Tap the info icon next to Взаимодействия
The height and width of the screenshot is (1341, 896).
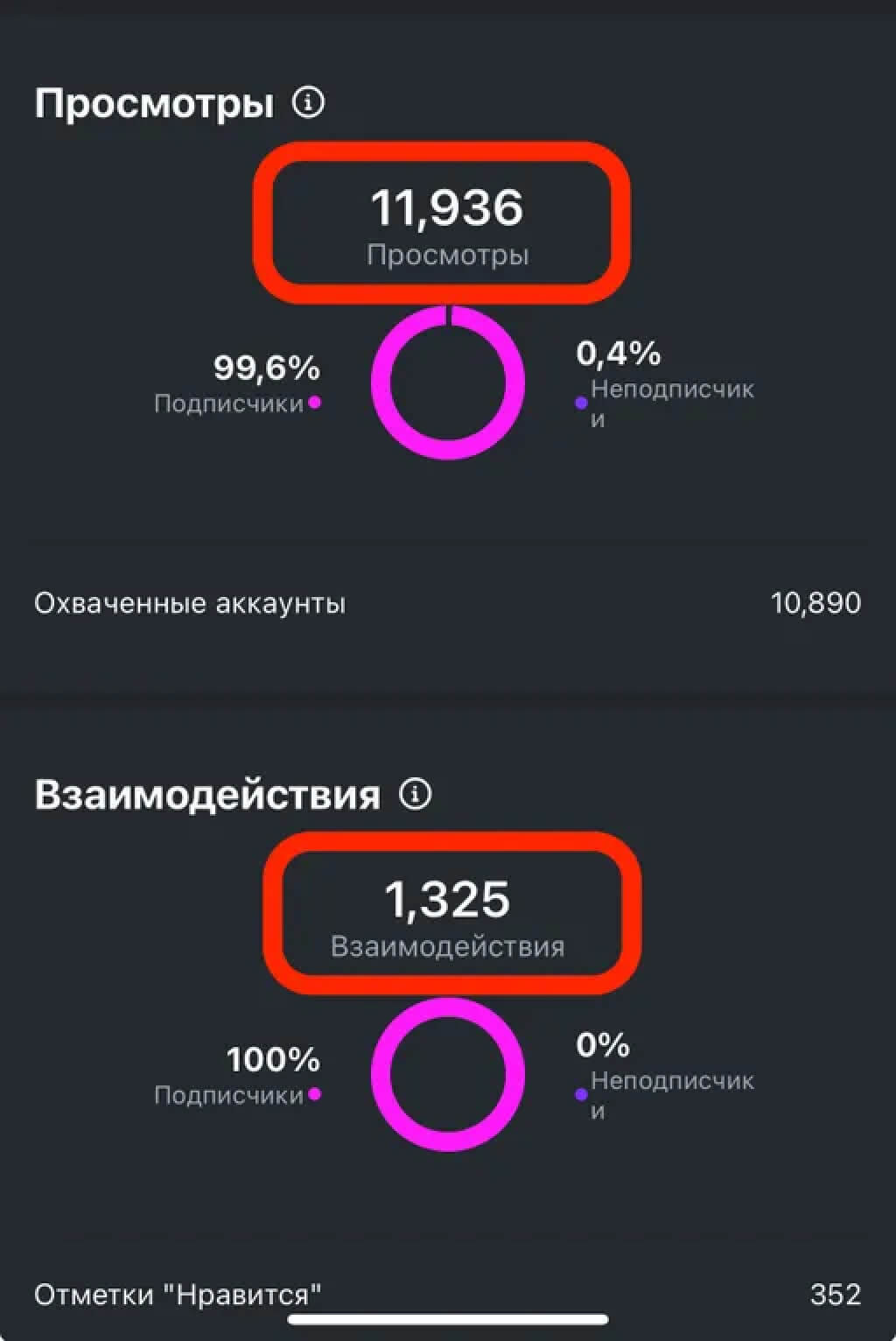click(x=415, y=794)
